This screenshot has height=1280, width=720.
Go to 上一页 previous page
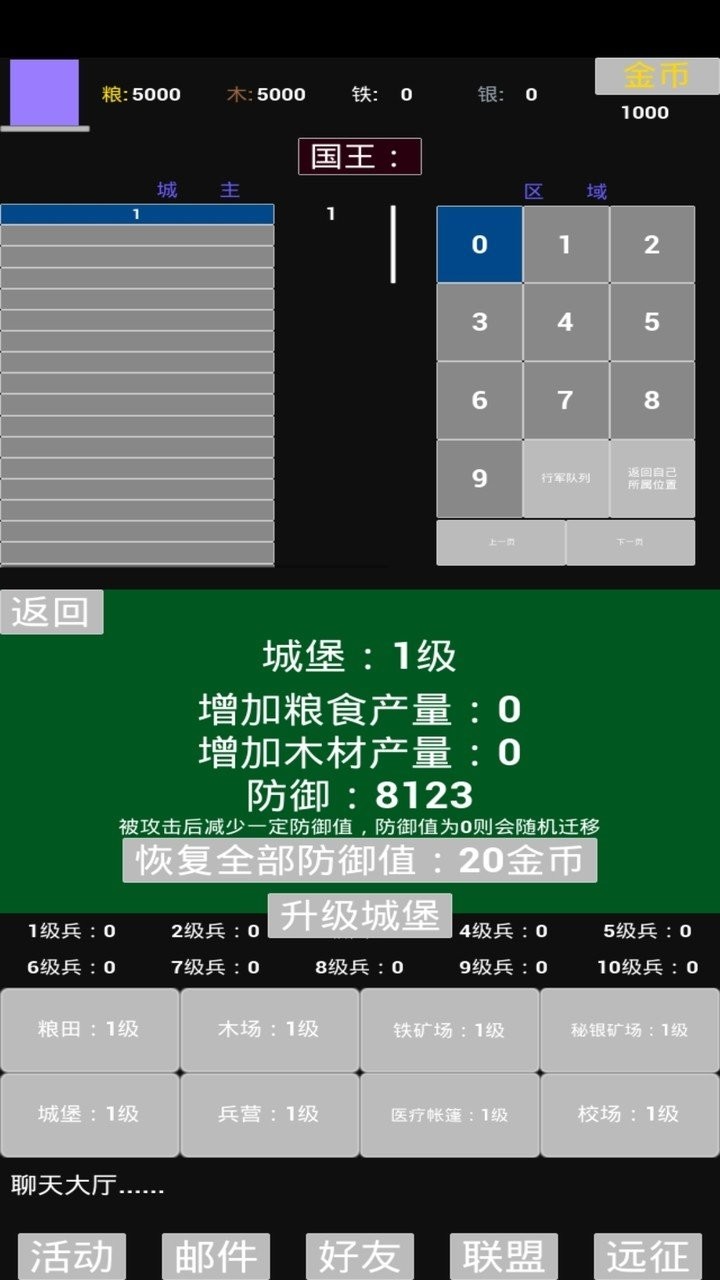(501, 542)
